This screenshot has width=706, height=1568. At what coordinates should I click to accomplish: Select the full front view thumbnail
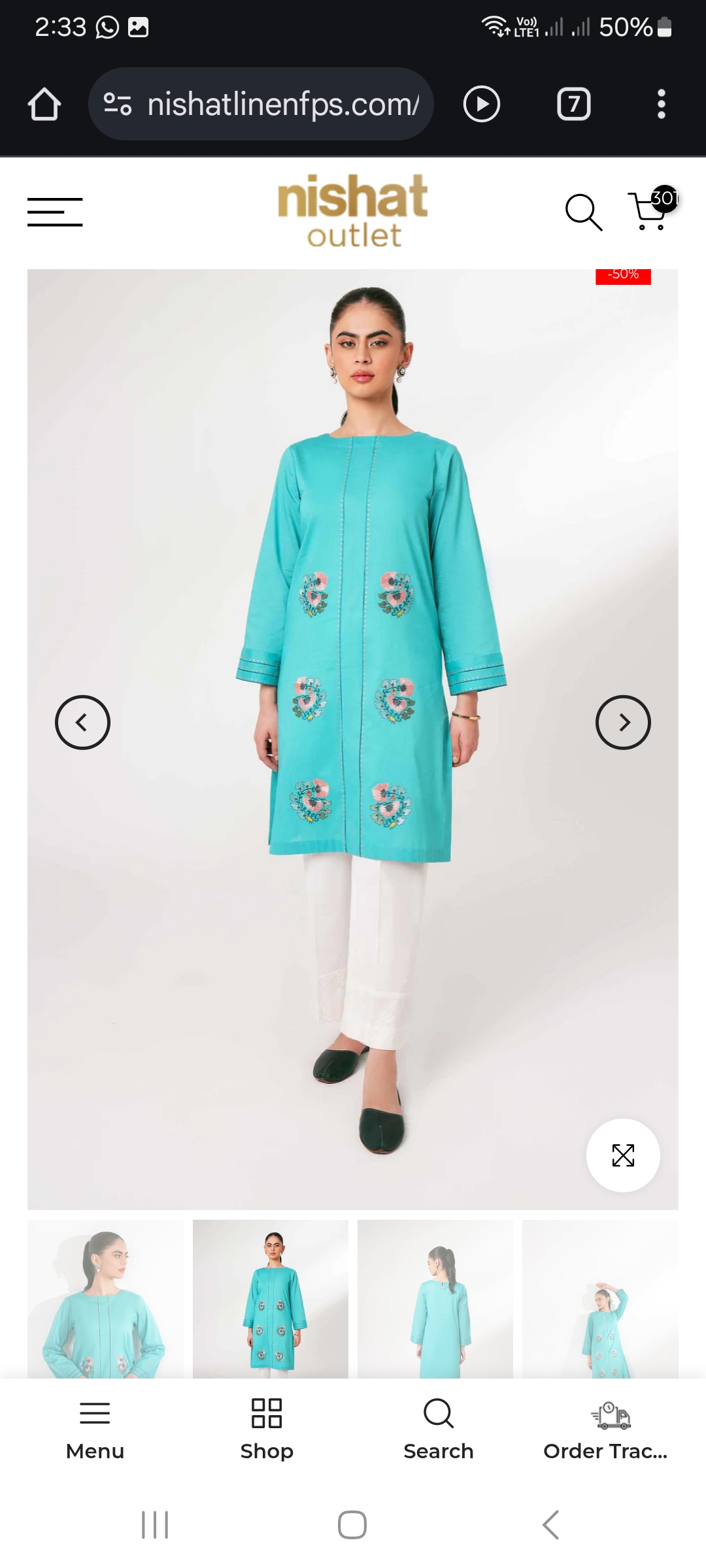[270, 1299]
